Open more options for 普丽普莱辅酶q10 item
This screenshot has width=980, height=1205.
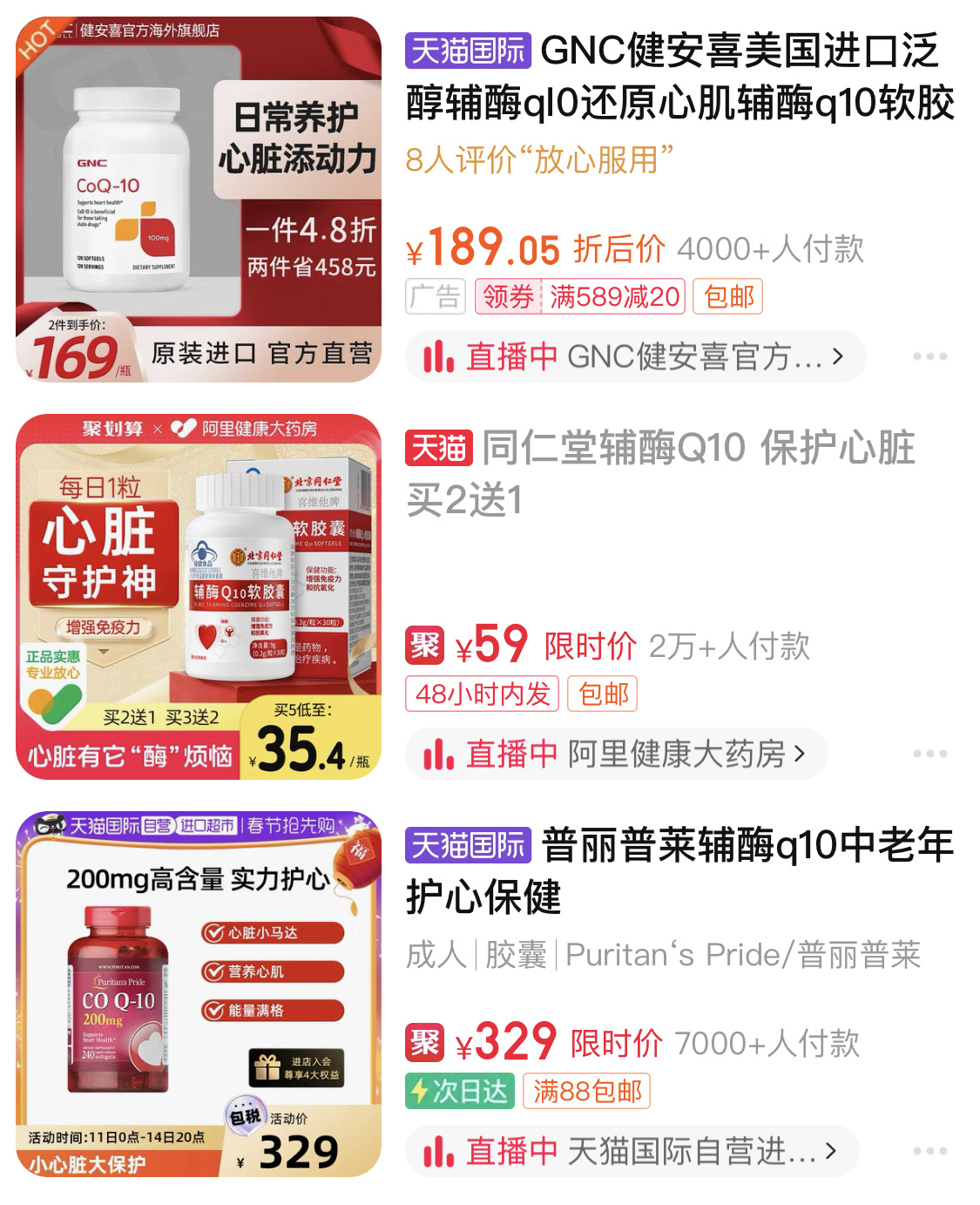(x=929, y=1151)
